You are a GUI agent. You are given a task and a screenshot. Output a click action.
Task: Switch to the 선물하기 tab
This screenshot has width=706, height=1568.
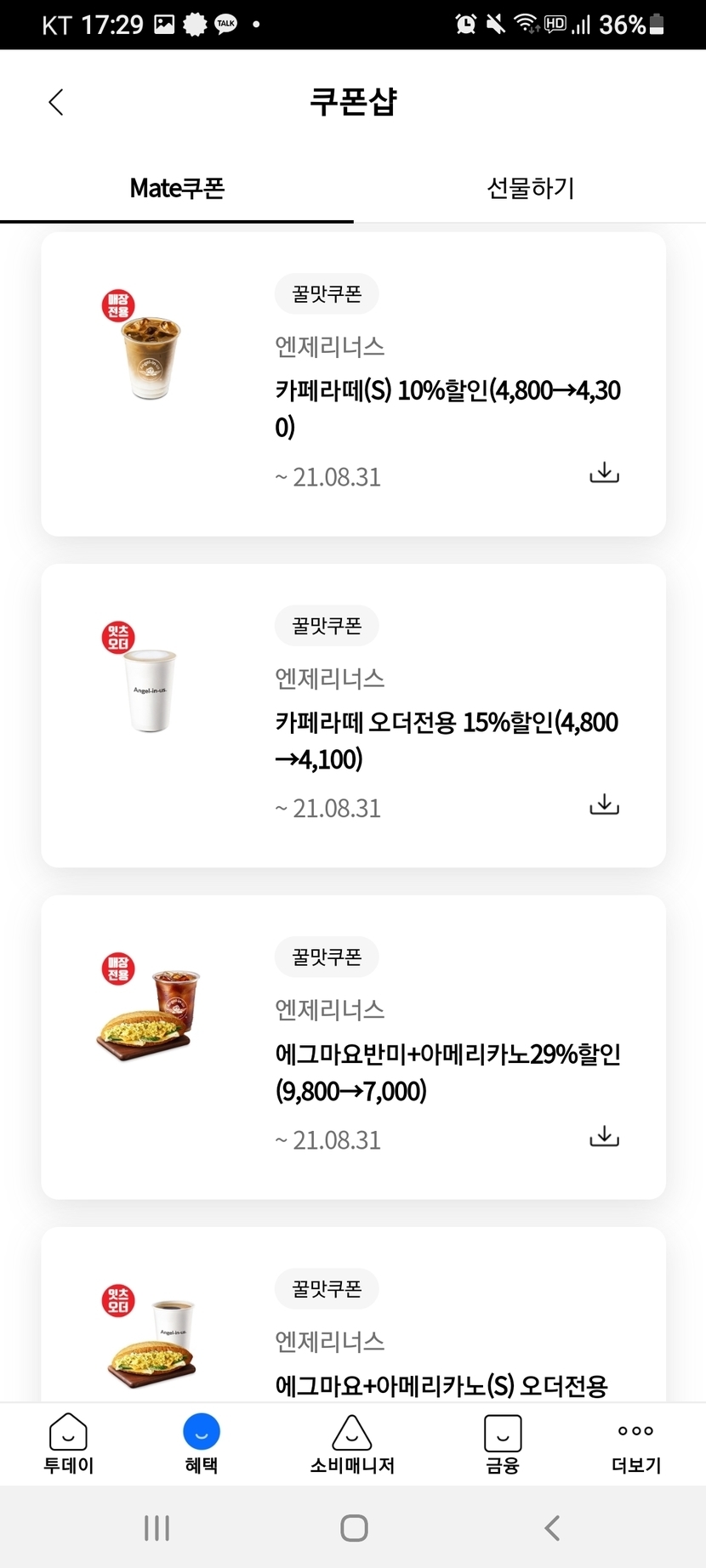coord(530,188)
